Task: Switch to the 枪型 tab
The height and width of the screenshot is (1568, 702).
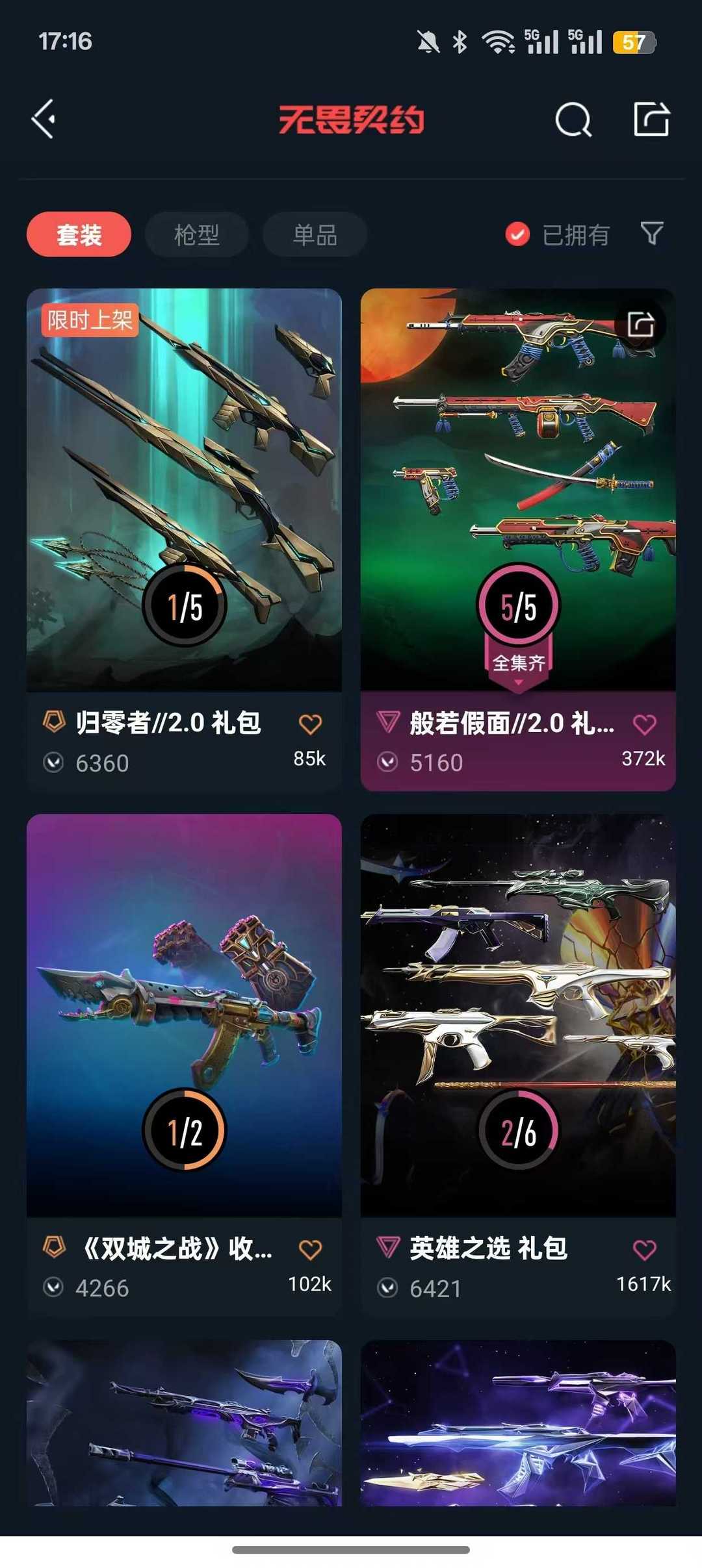Action: tap(197, 234)
